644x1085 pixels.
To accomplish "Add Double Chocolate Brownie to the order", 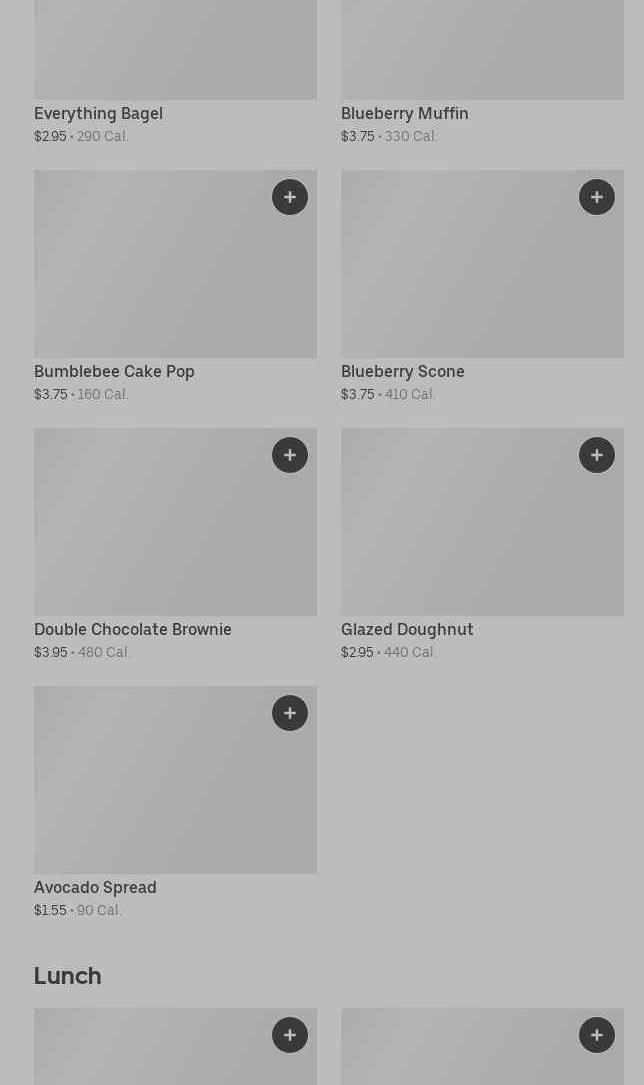I will [290, 455].
